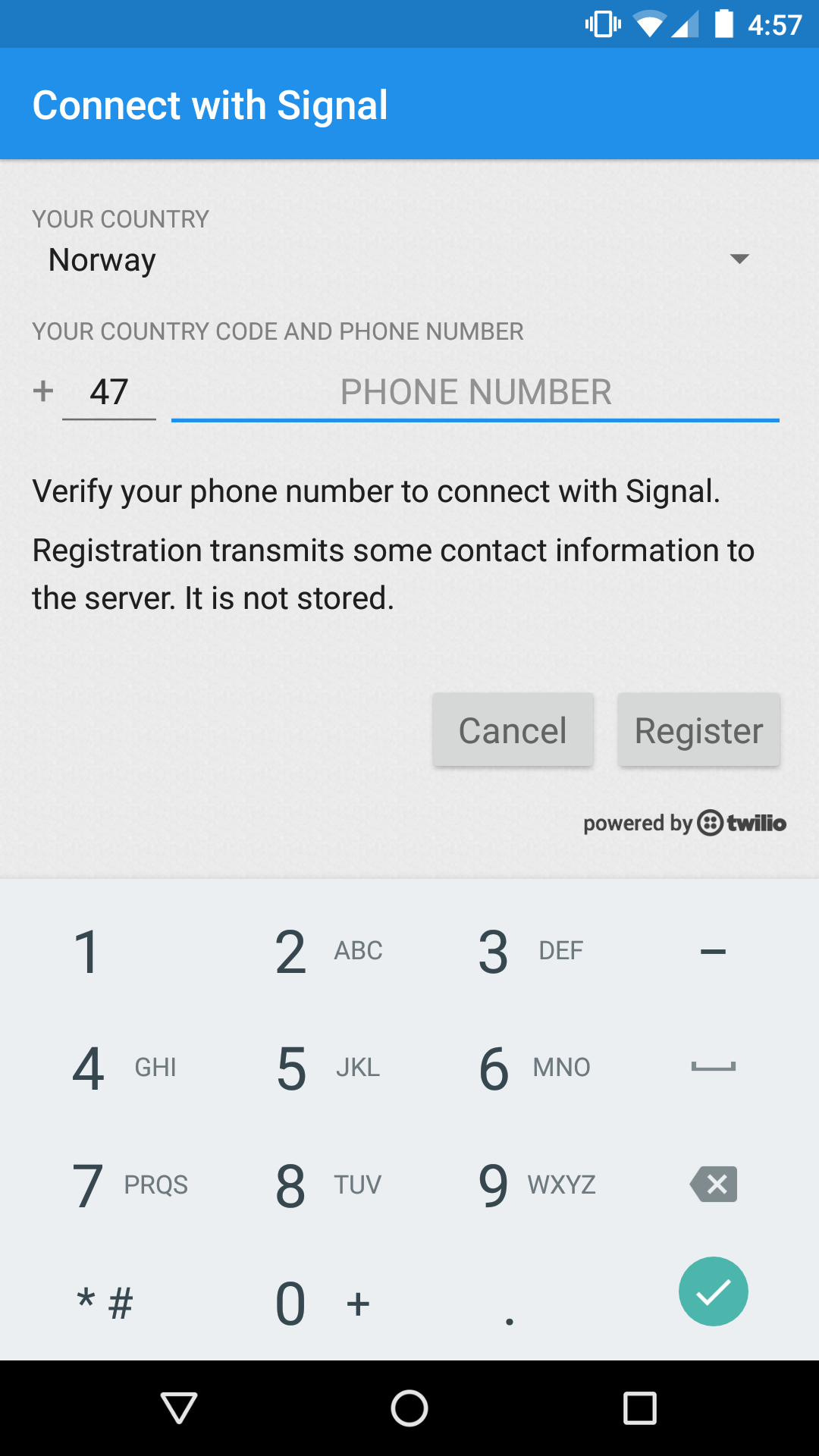Edit the country code field 47
The width and height of the screenshot is (819, 1456).
[109, 393]
